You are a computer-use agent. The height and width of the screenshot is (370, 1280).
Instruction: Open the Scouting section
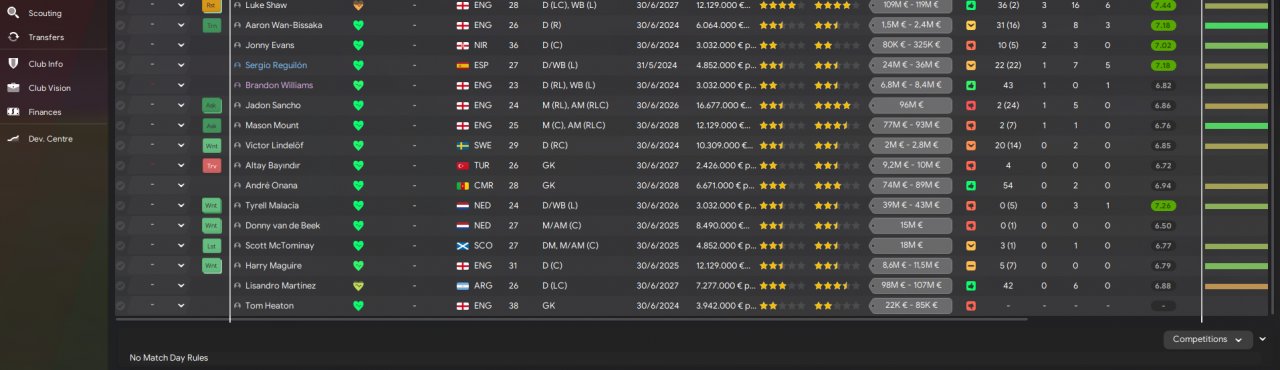tap(44, 14)
